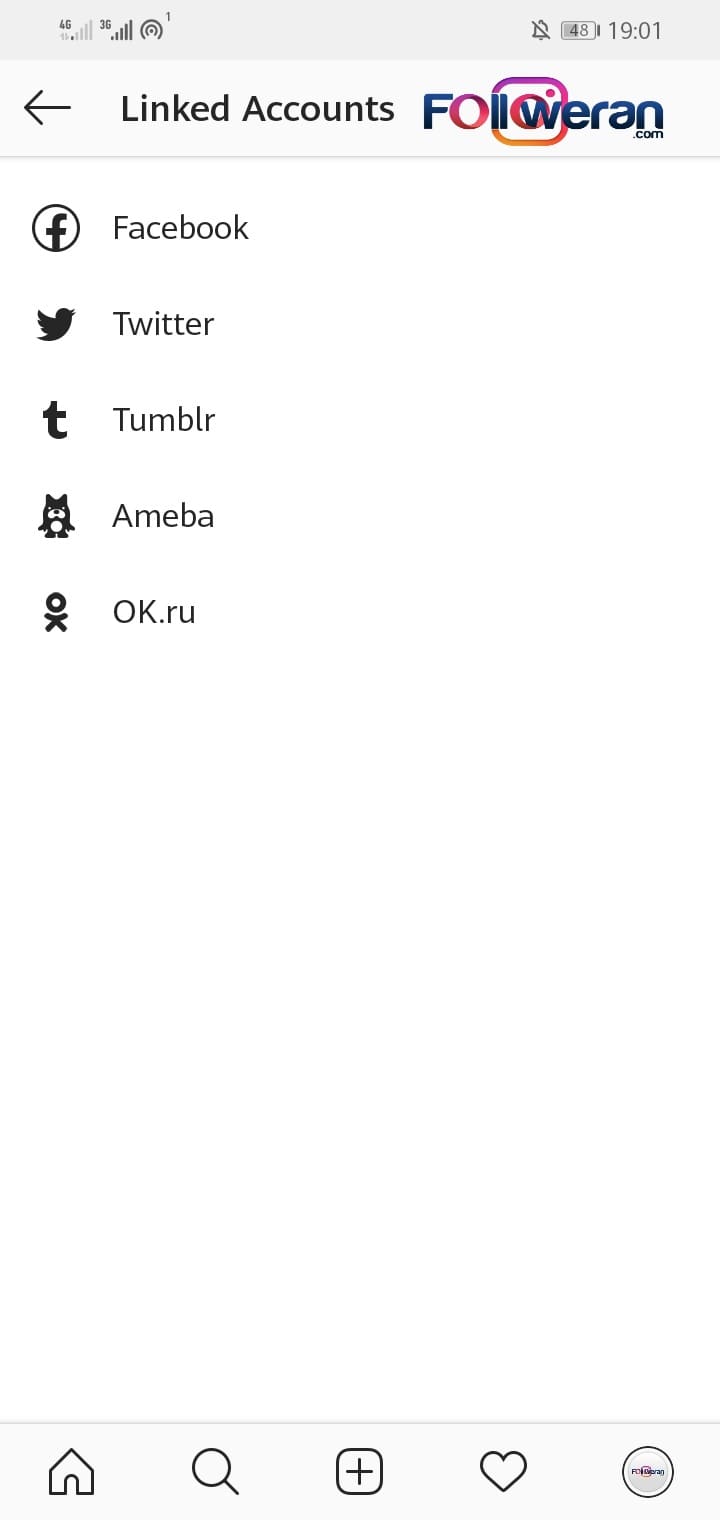720x1520 pixels.
Task: Go back from Linked Accounts
Action: pyautogui.click(x=47, y=108)
